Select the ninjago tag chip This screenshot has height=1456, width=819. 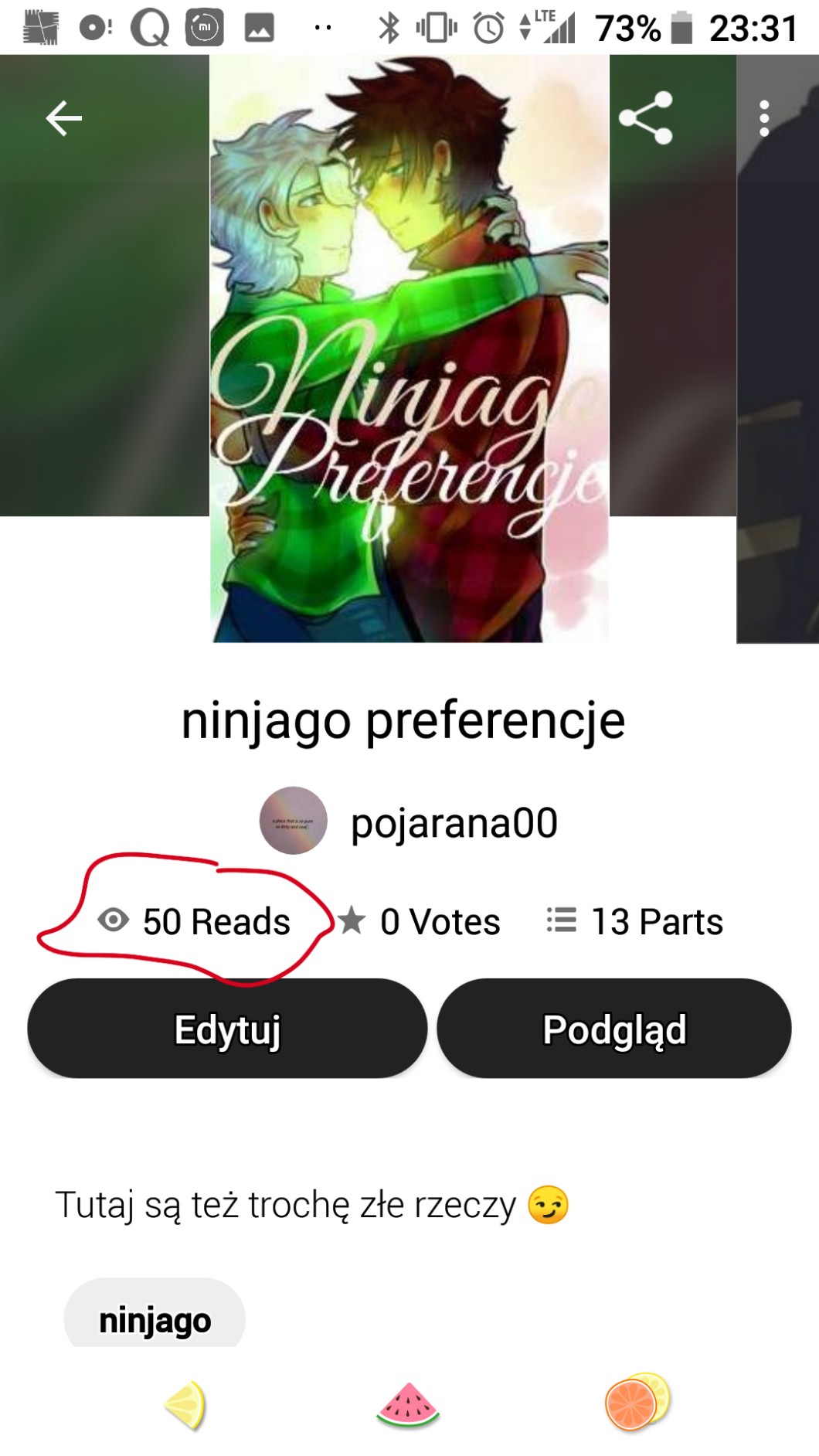coord(155,1319)
